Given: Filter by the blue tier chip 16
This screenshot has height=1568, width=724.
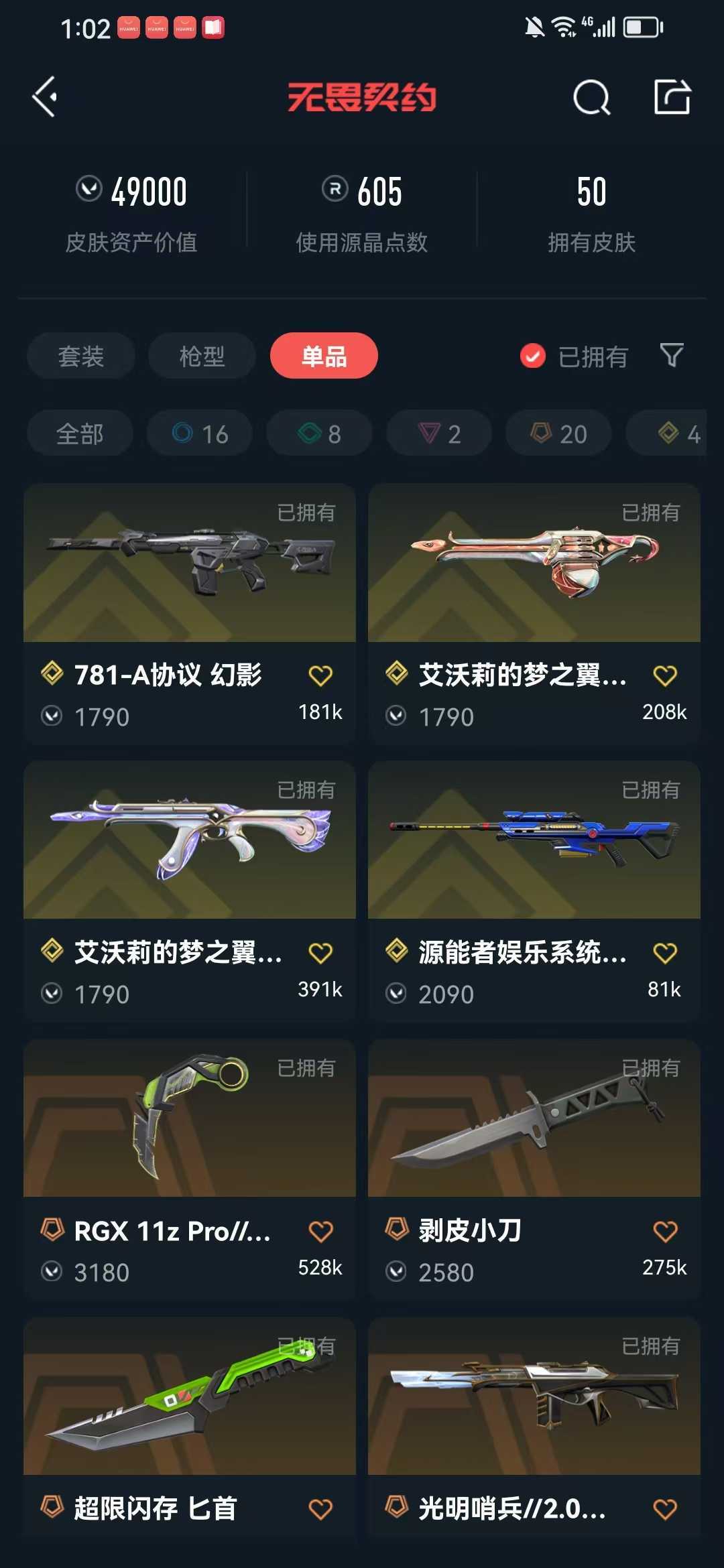Looking at the screenshot, I should coord(200,434).
